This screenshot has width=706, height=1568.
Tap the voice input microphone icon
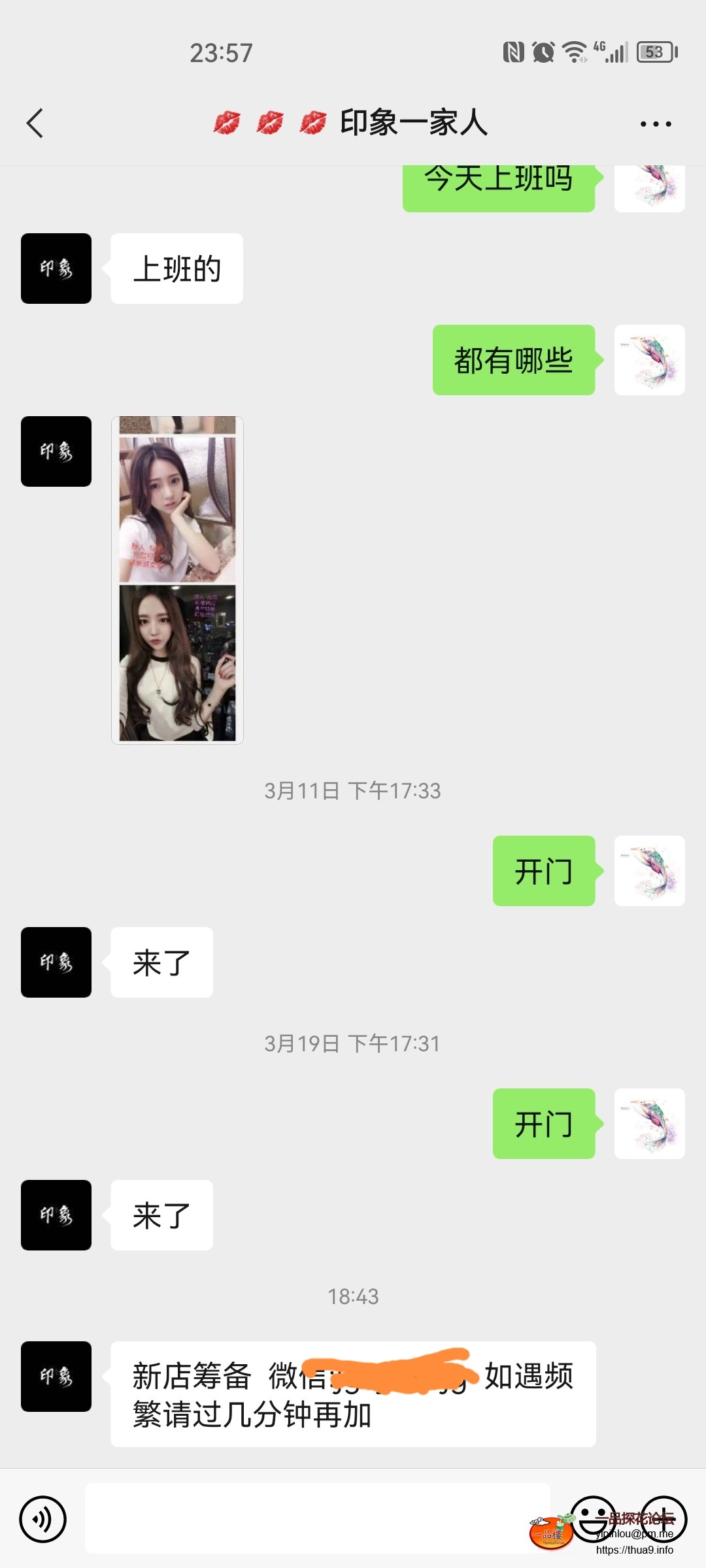(x=41, y=1520)
